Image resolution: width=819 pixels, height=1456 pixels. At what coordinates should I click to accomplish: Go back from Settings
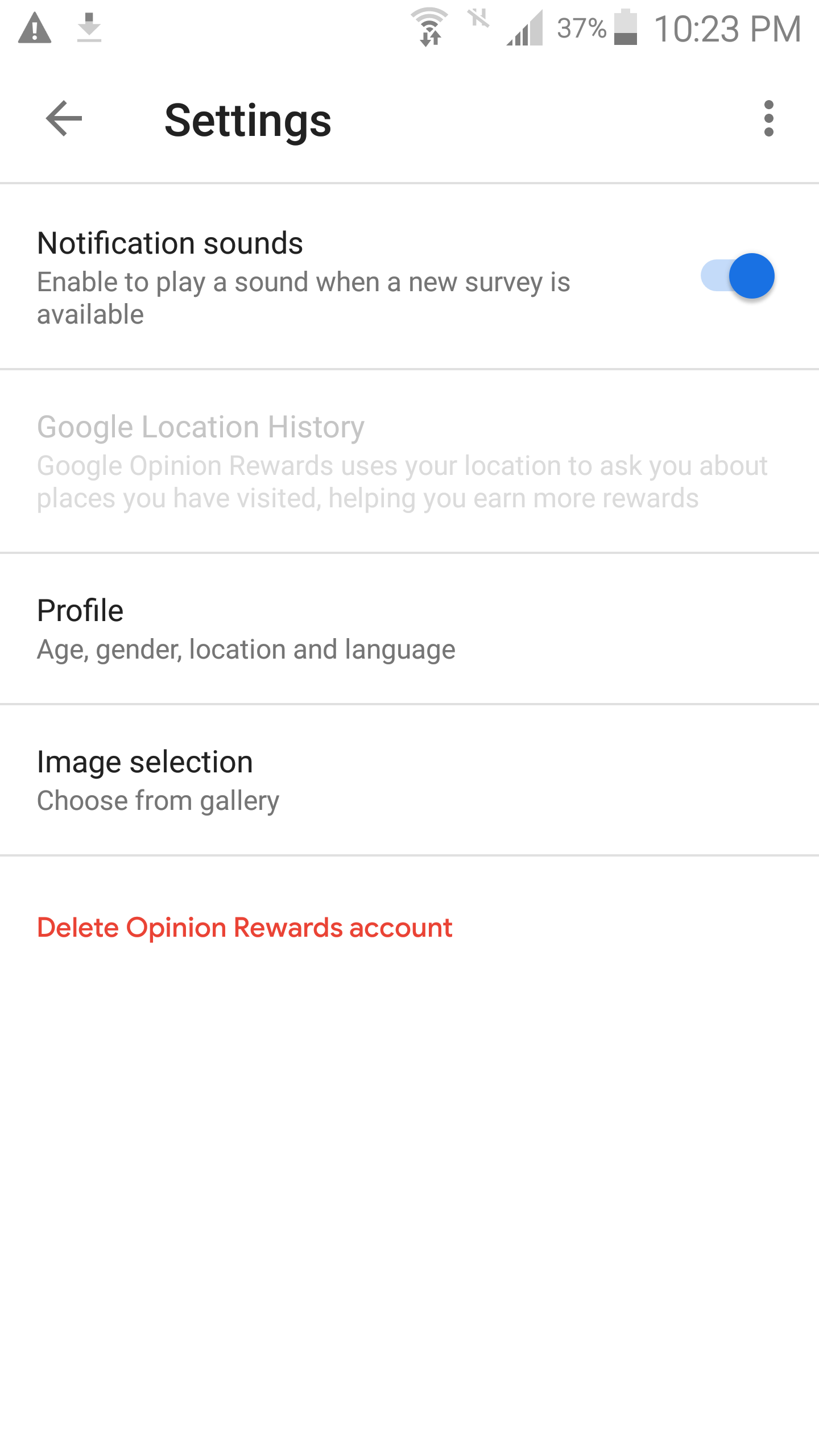click(64, 119)
